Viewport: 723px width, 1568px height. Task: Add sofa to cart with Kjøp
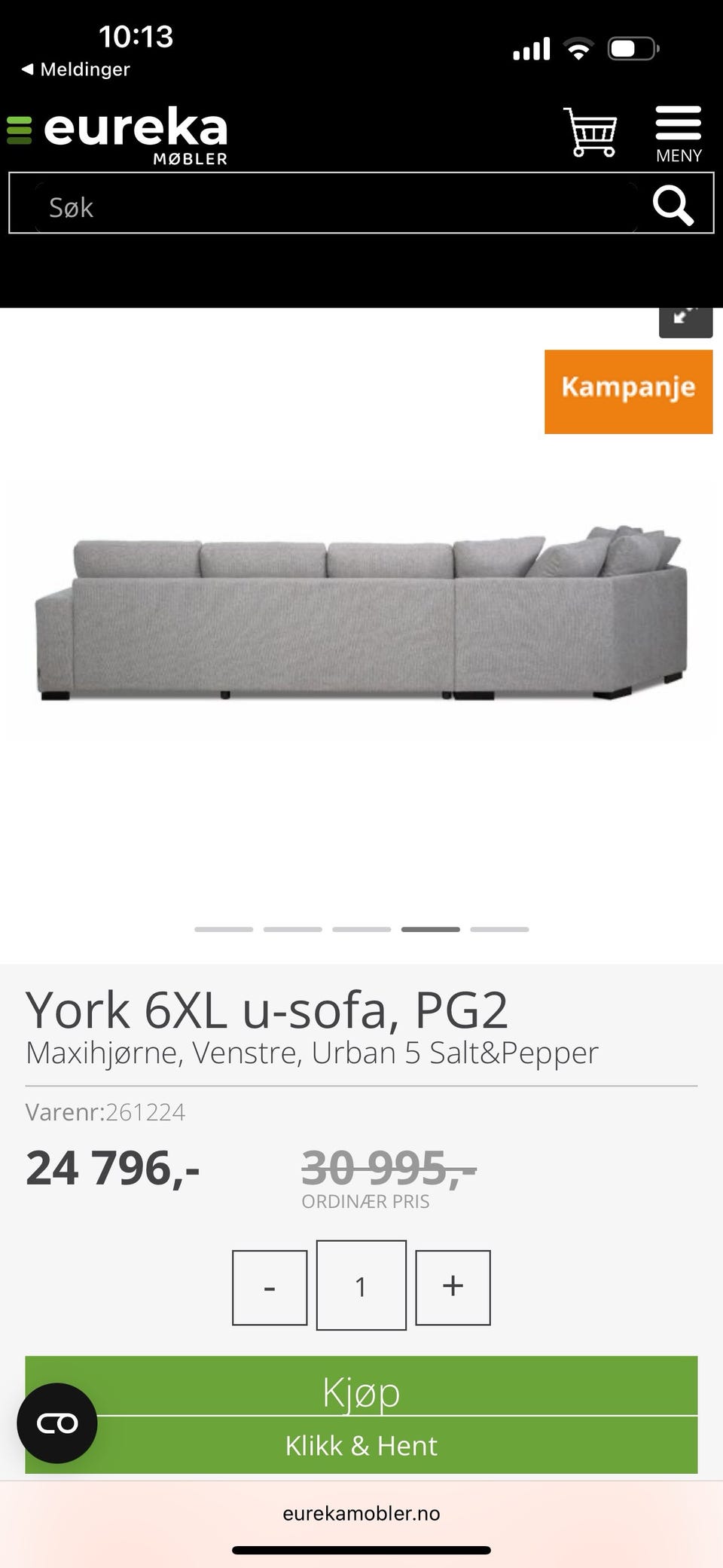click(x=361, y=1392)
